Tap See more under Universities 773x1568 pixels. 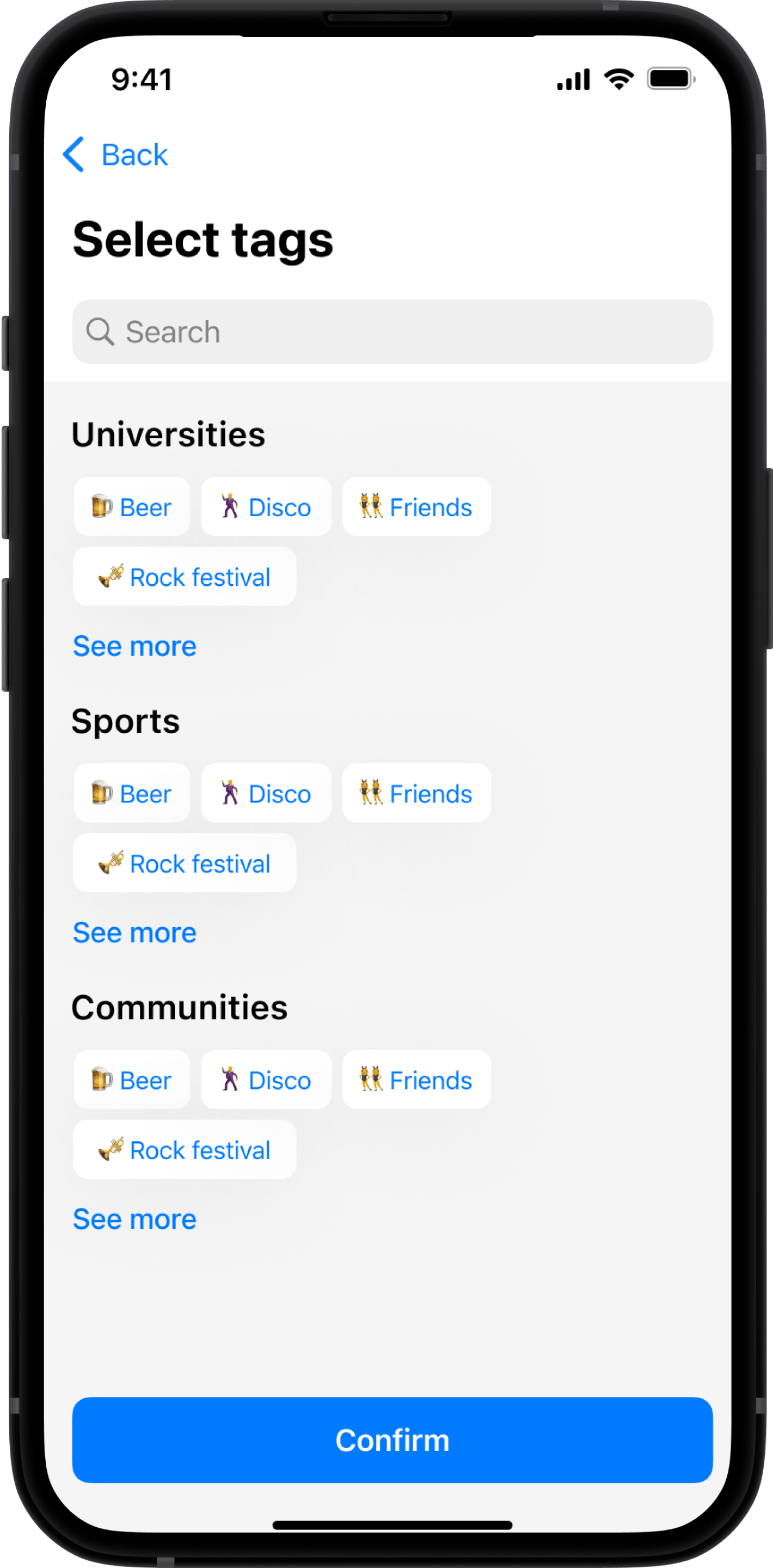[x=134, y=646]
